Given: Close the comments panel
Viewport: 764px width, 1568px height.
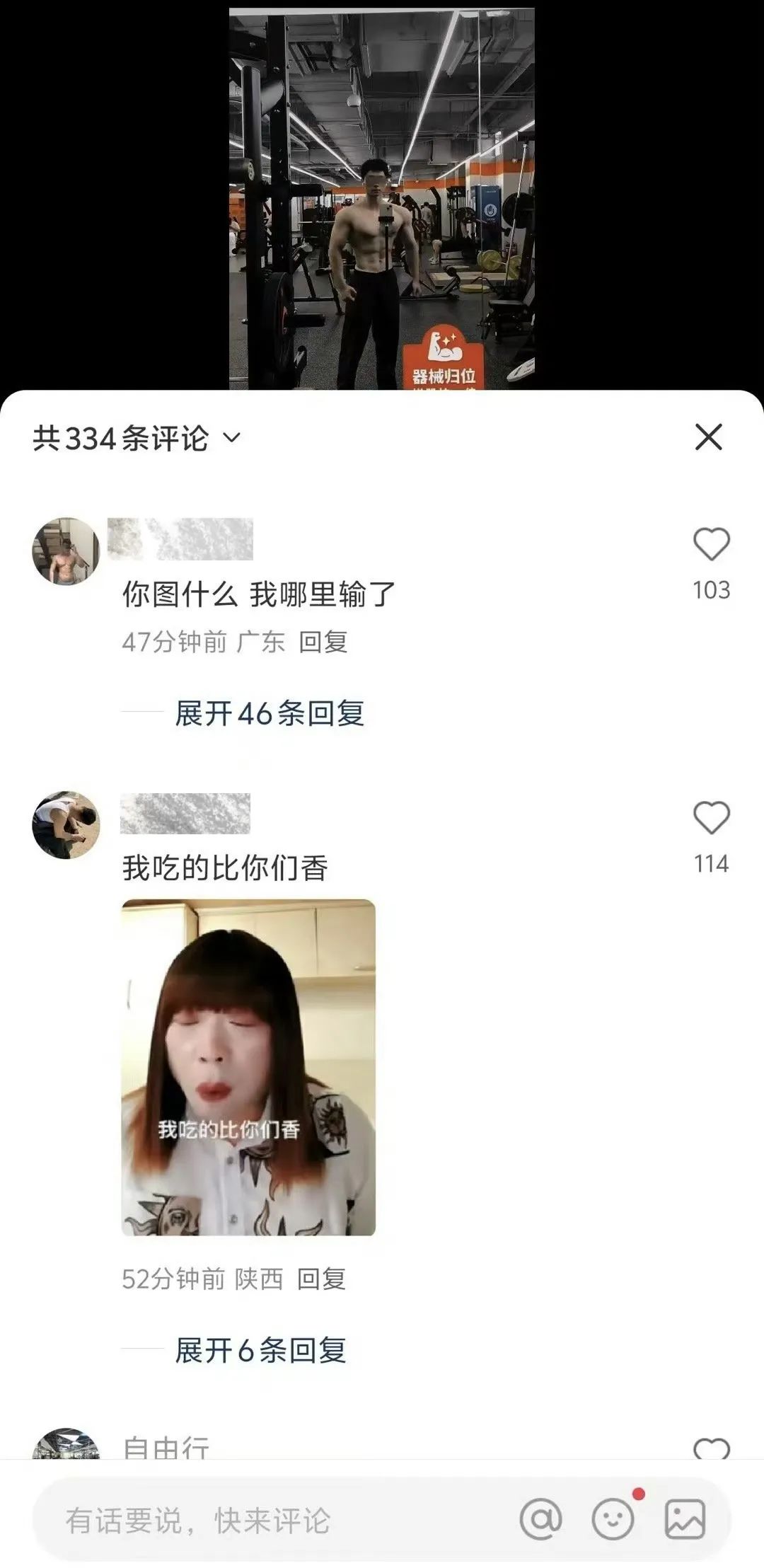Looking at the screenshot, I should tap(708, 437).
